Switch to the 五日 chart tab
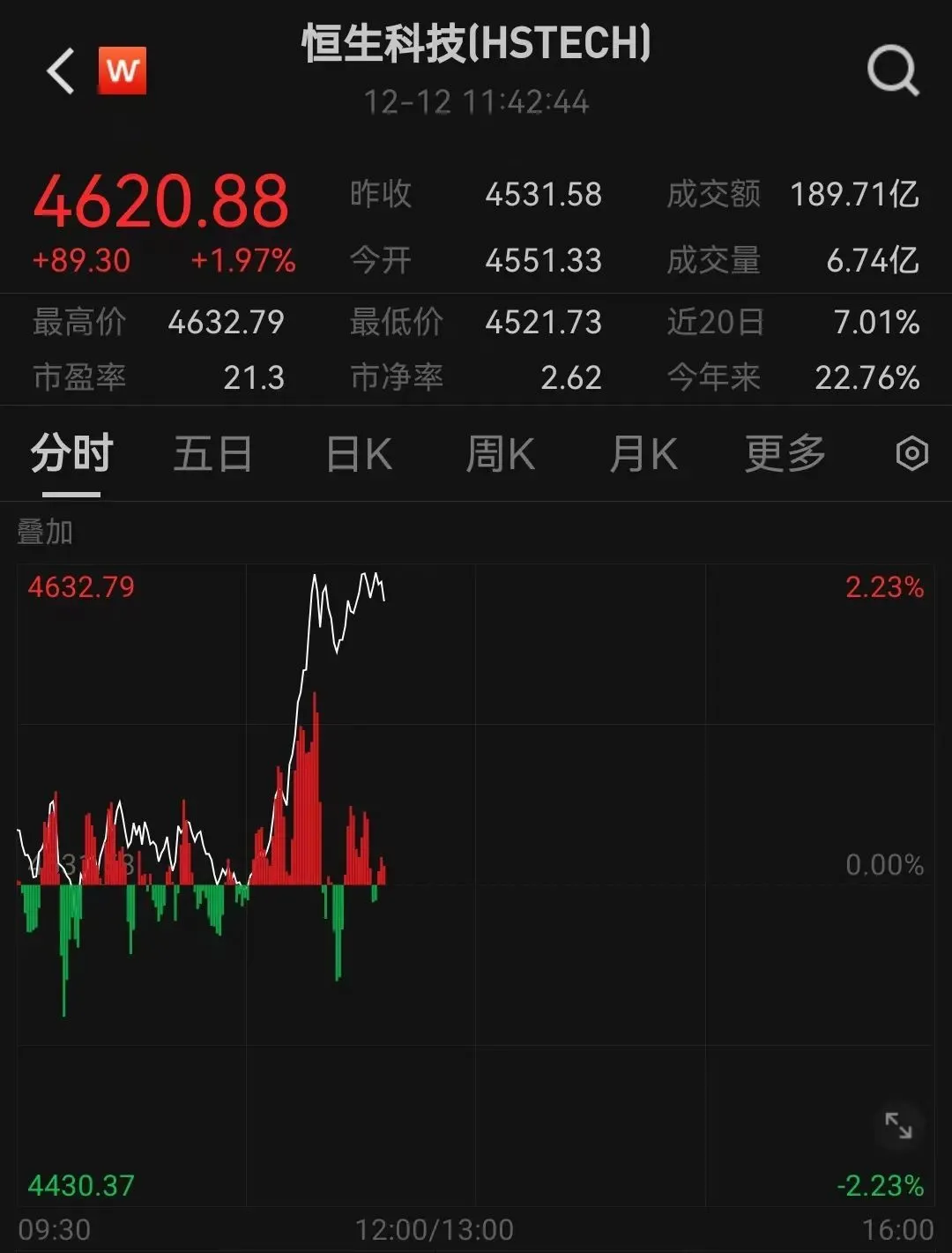Image resolution: width=952 pixels, height=1253 pixels. point(212,455)
